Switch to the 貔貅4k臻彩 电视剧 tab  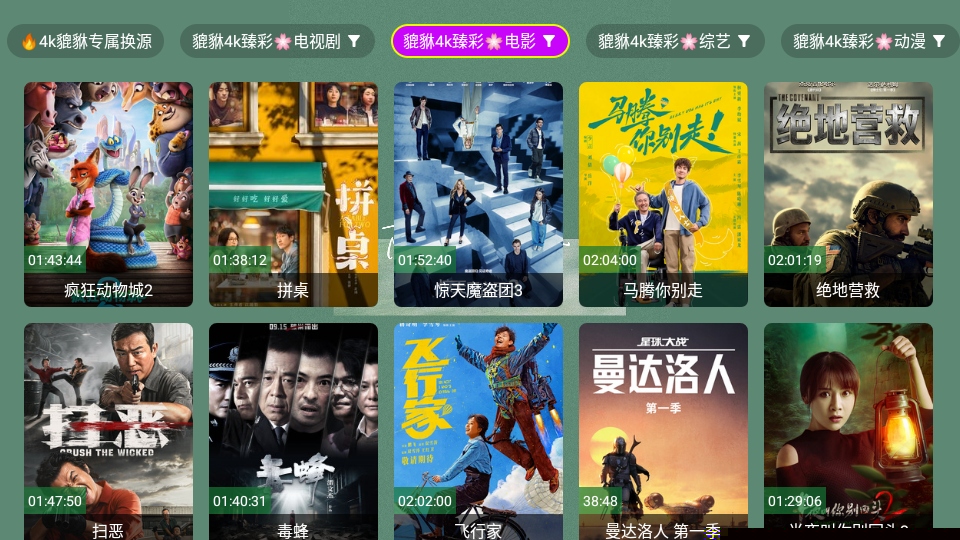point(270,41)
